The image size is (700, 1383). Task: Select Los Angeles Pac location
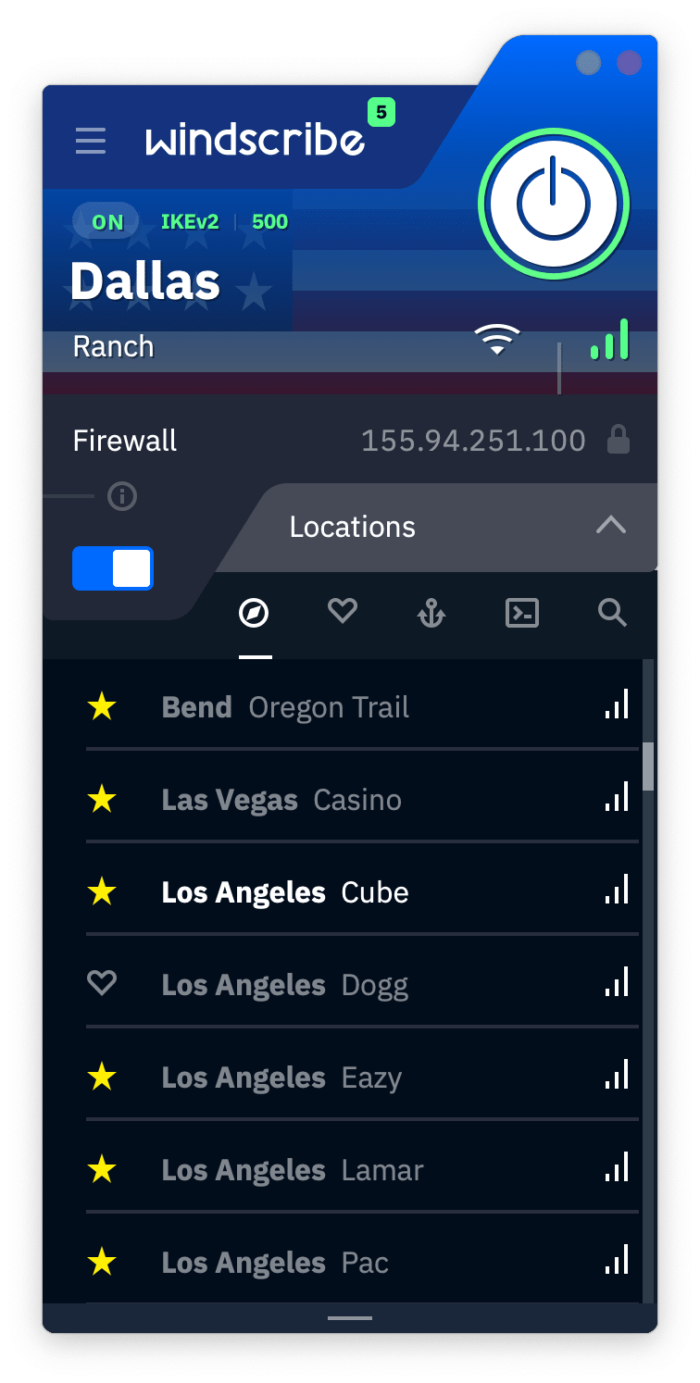click(362, 1262)
